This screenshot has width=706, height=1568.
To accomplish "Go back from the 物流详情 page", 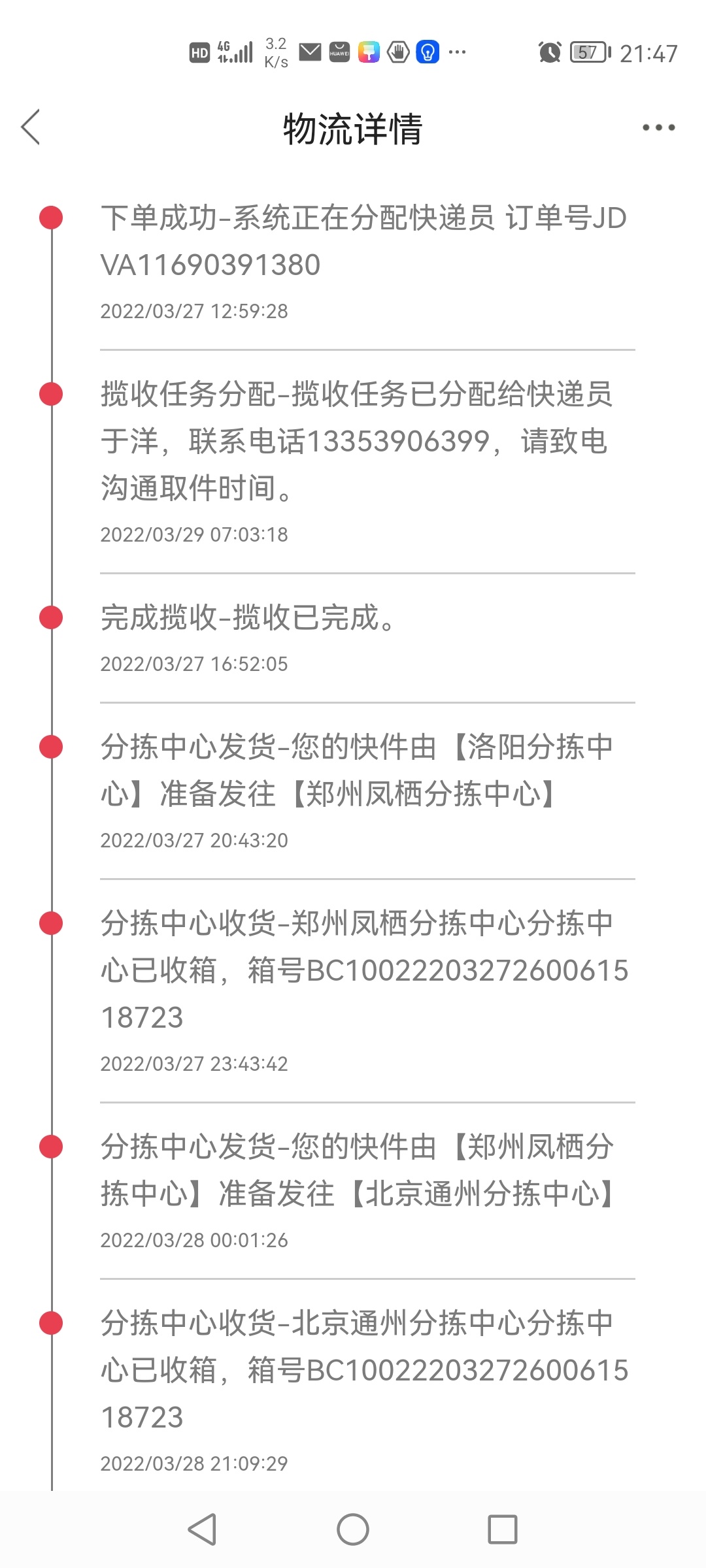I will click(31, 127).
